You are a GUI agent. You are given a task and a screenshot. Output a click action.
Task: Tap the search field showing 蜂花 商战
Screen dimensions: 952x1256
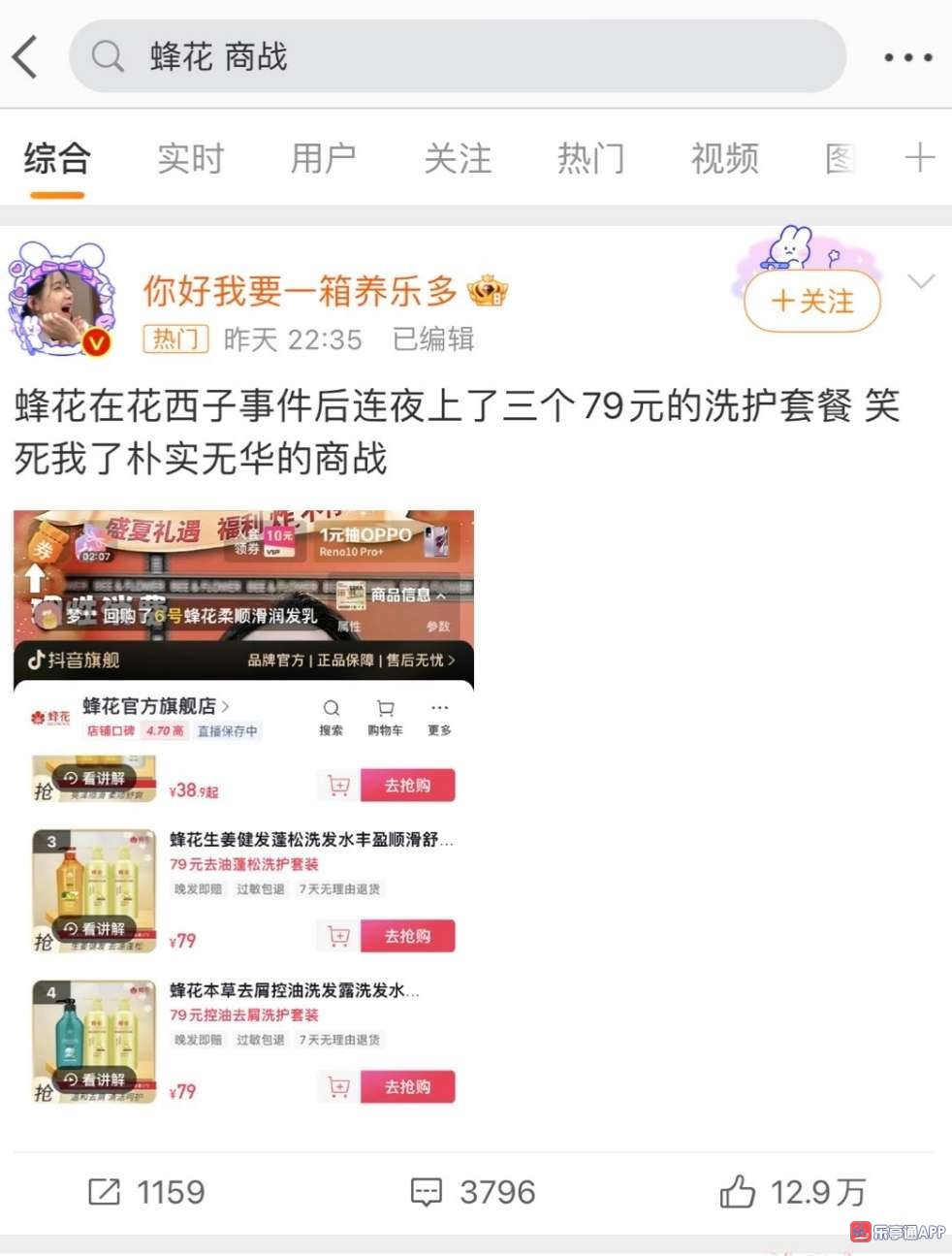tap(456, 56)
